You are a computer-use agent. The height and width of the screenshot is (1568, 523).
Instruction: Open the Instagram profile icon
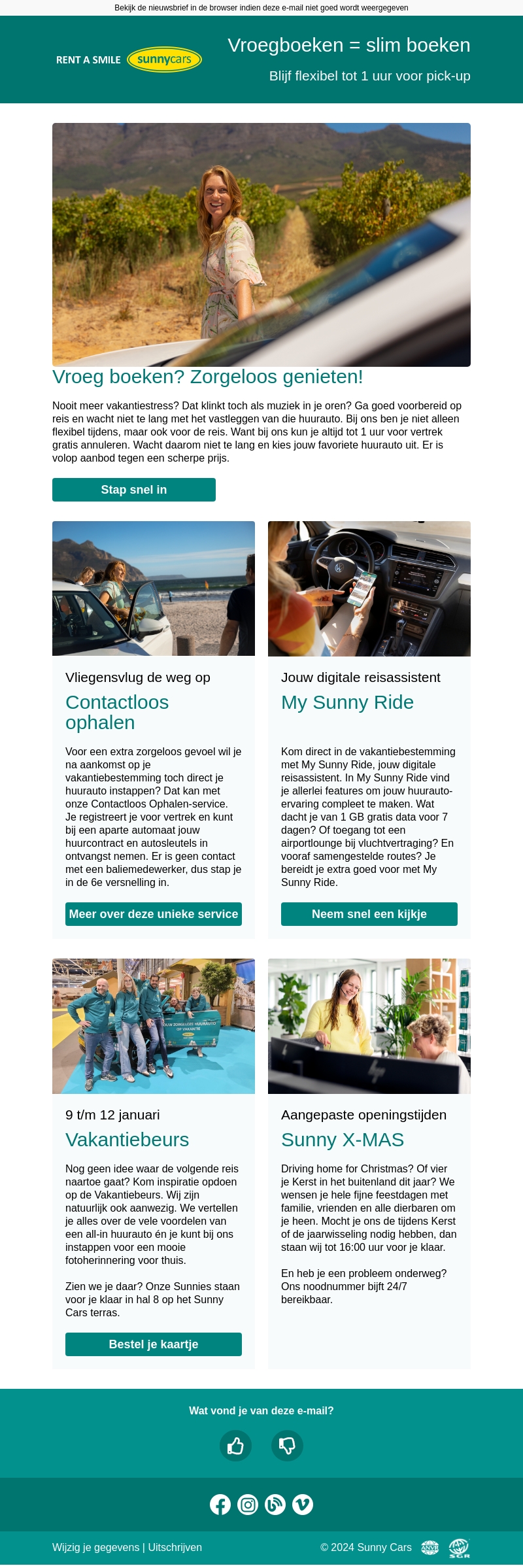248,1505
